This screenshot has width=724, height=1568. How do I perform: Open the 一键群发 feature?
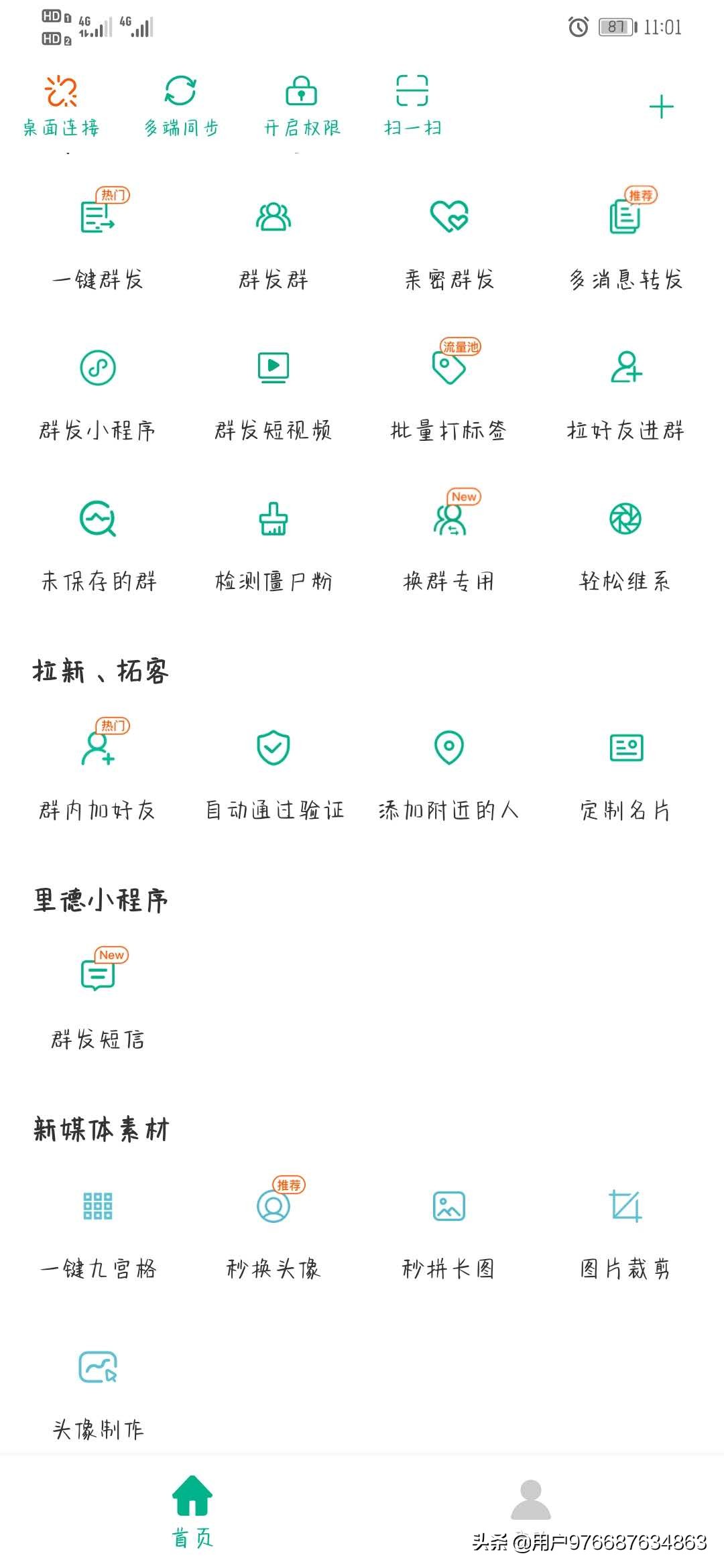click(x=99, y=241)
